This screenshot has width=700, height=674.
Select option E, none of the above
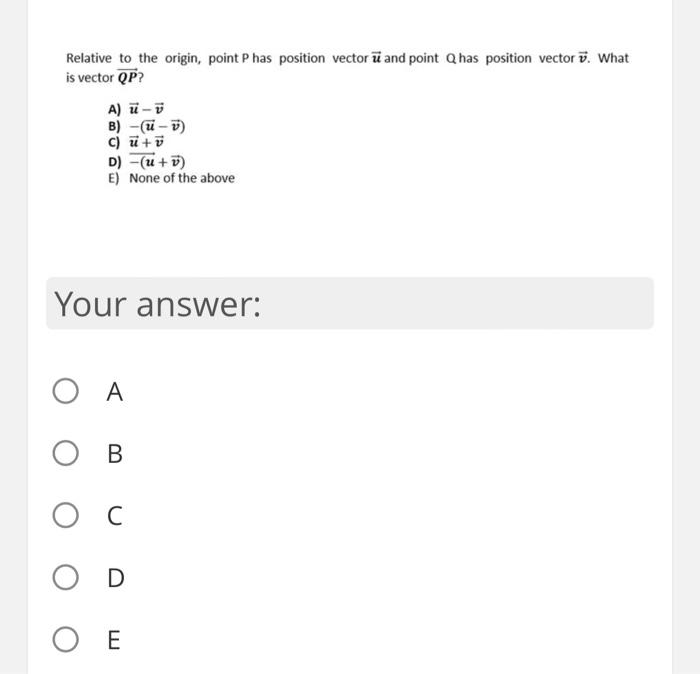point(66,640)
